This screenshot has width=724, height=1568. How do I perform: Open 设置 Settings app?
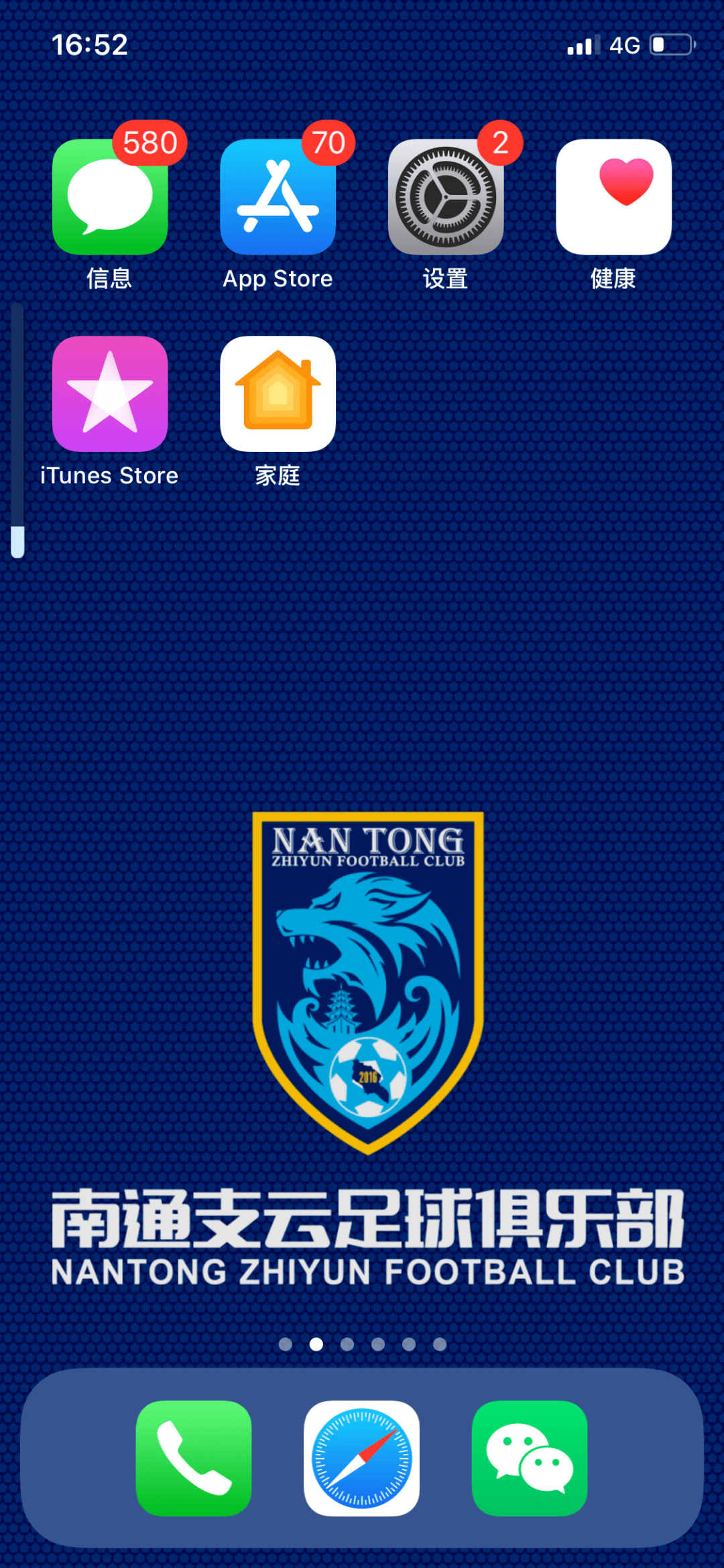click(x=446, y=197)
